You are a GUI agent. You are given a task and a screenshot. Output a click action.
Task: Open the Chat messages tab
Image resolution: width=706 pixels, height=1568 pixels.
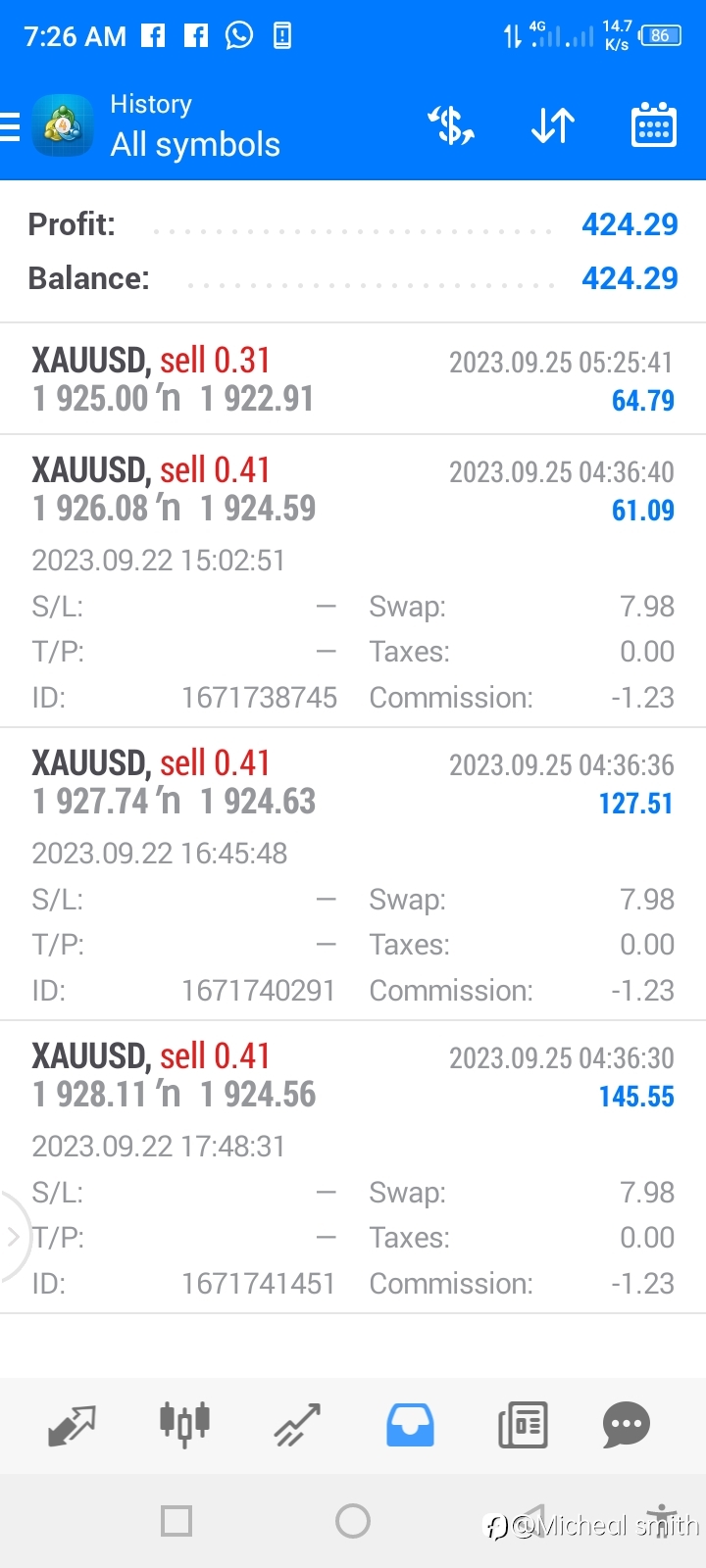point(627,1425)
